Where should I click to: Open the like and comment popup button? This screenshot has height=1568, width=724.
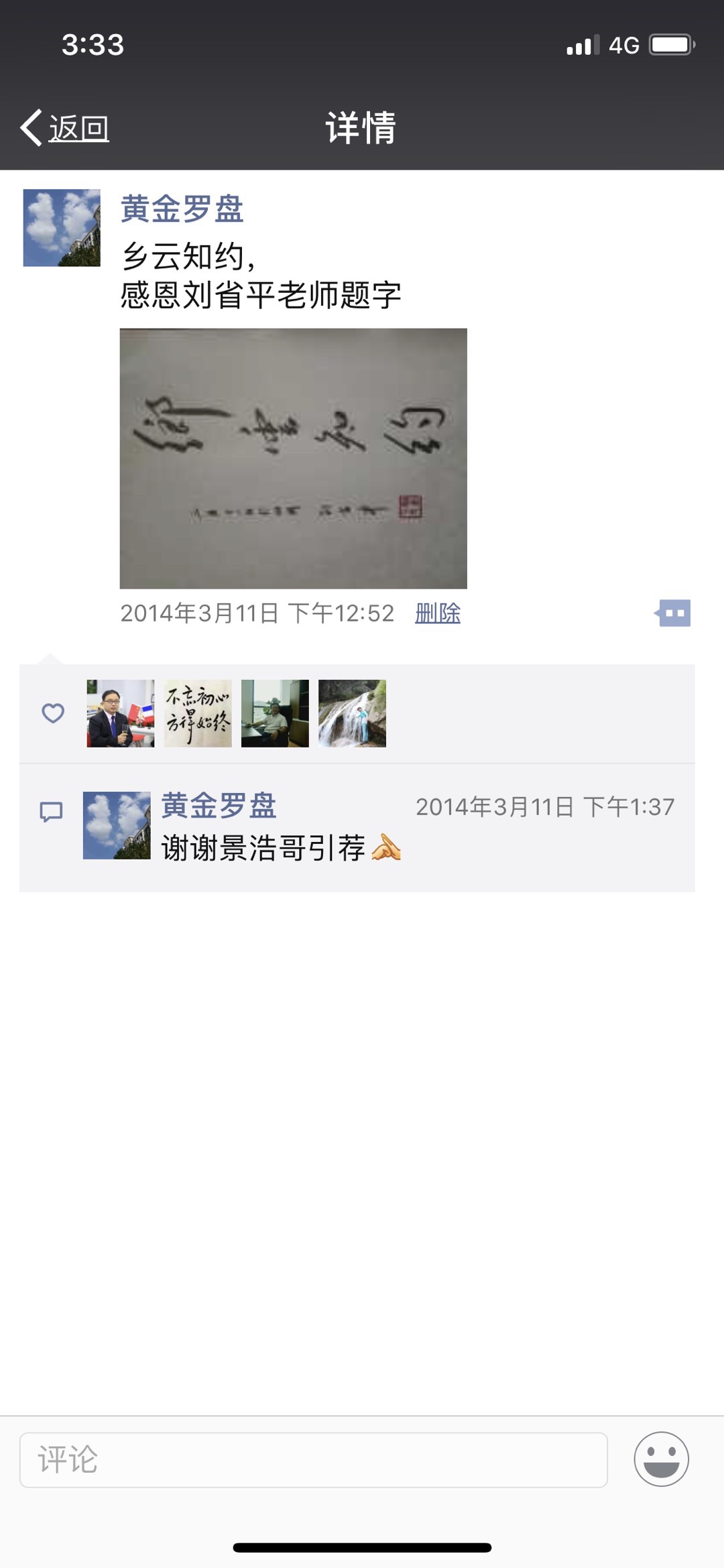673,613
